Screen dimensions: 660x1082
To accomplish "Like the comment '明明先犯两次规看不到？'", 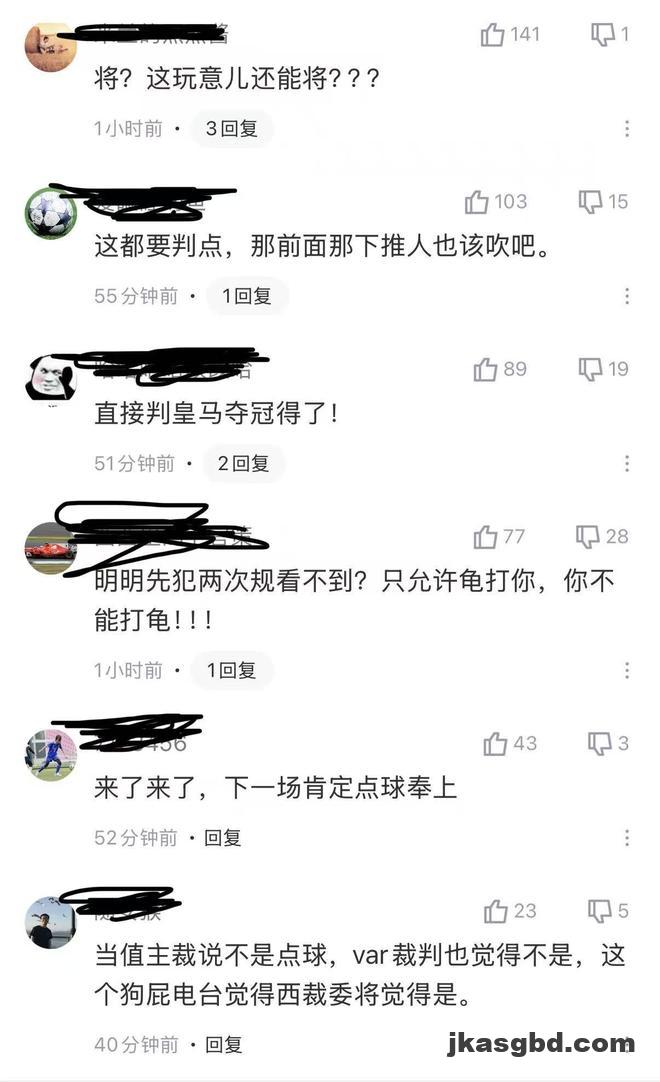I will [486, 537].
